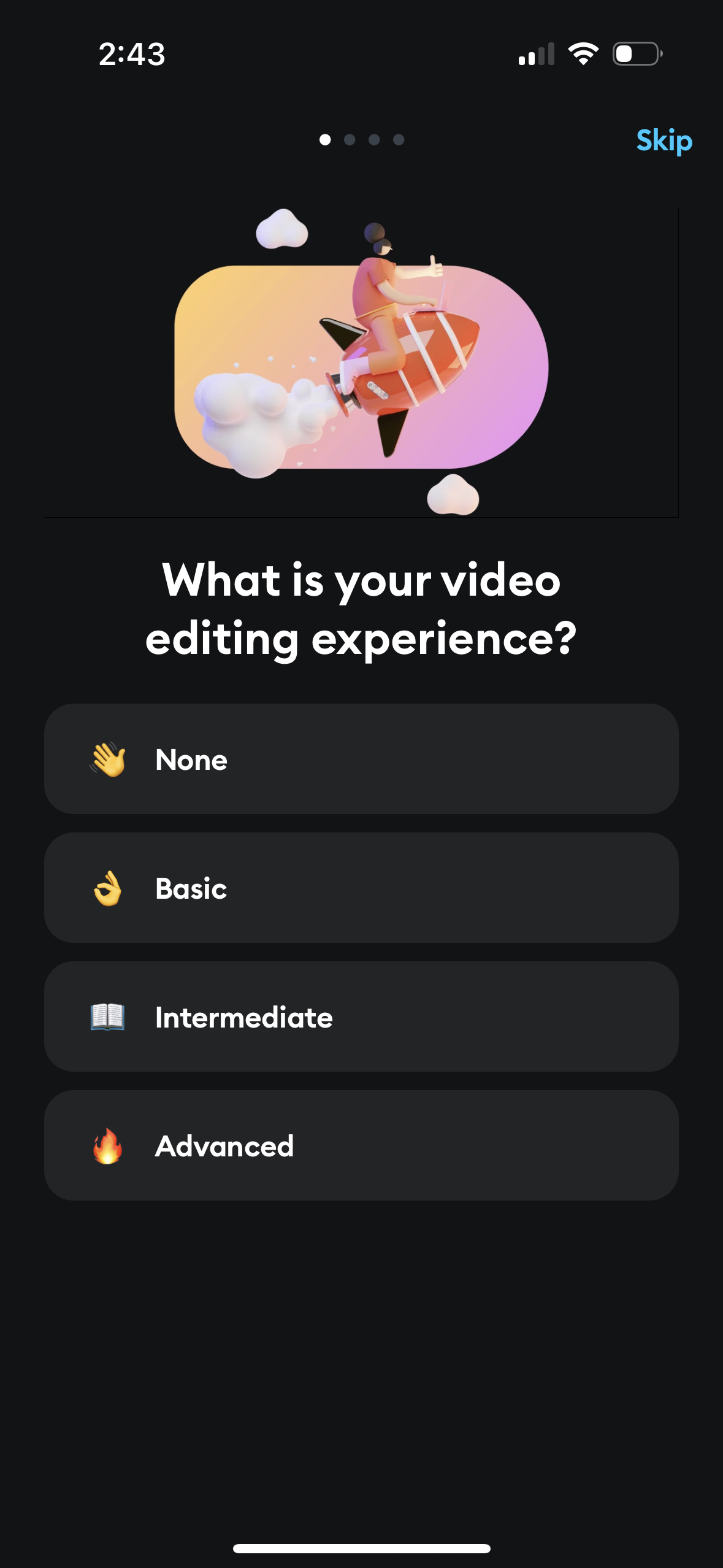Tap the second page indicator dot
Image resolution: width=723 pixels, height=1568 pixels.
(350, 140)
